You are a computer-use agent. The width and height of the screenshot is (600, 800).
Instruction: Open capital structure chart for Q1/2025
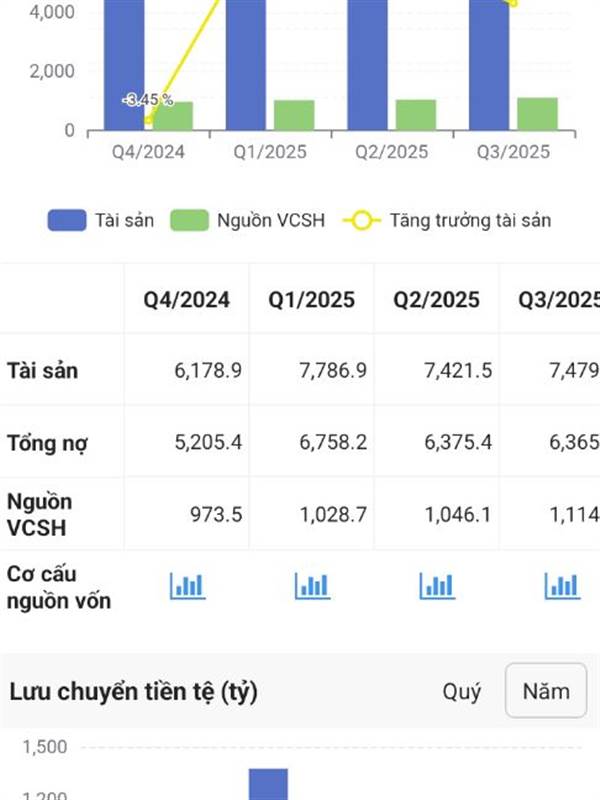pyautogui.click(x=312, y=586)
